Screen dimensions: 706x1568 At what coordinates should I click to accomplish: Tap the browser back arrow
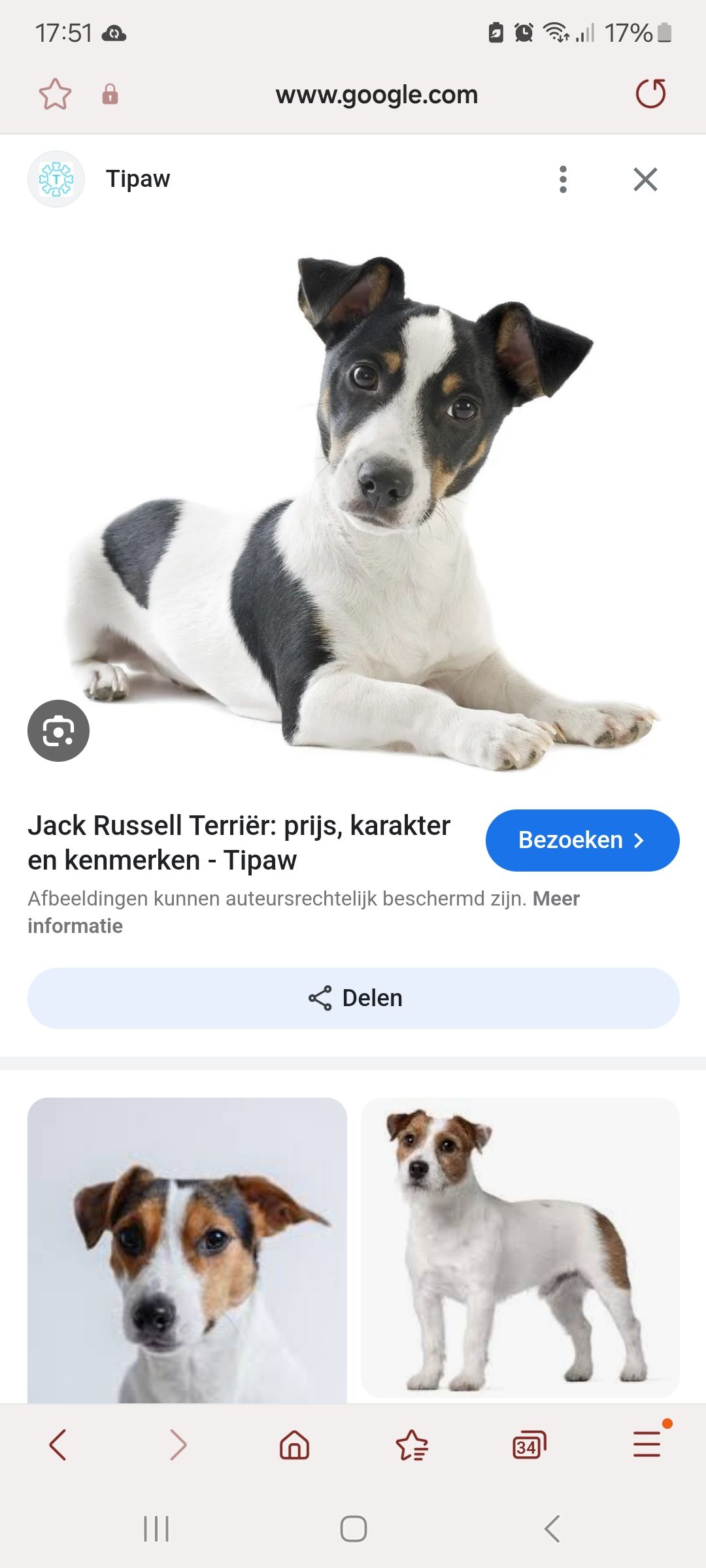pyautogui.click(x=58, y=1446)
